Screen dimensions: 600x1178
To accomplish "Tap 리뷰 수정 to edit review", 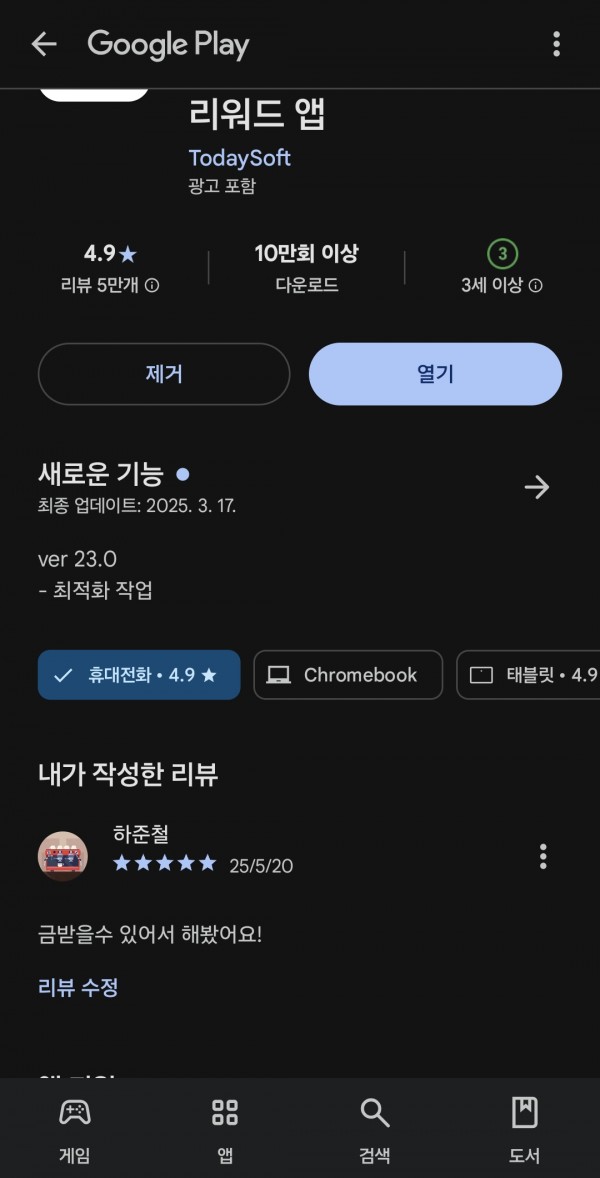I will 78,986.
